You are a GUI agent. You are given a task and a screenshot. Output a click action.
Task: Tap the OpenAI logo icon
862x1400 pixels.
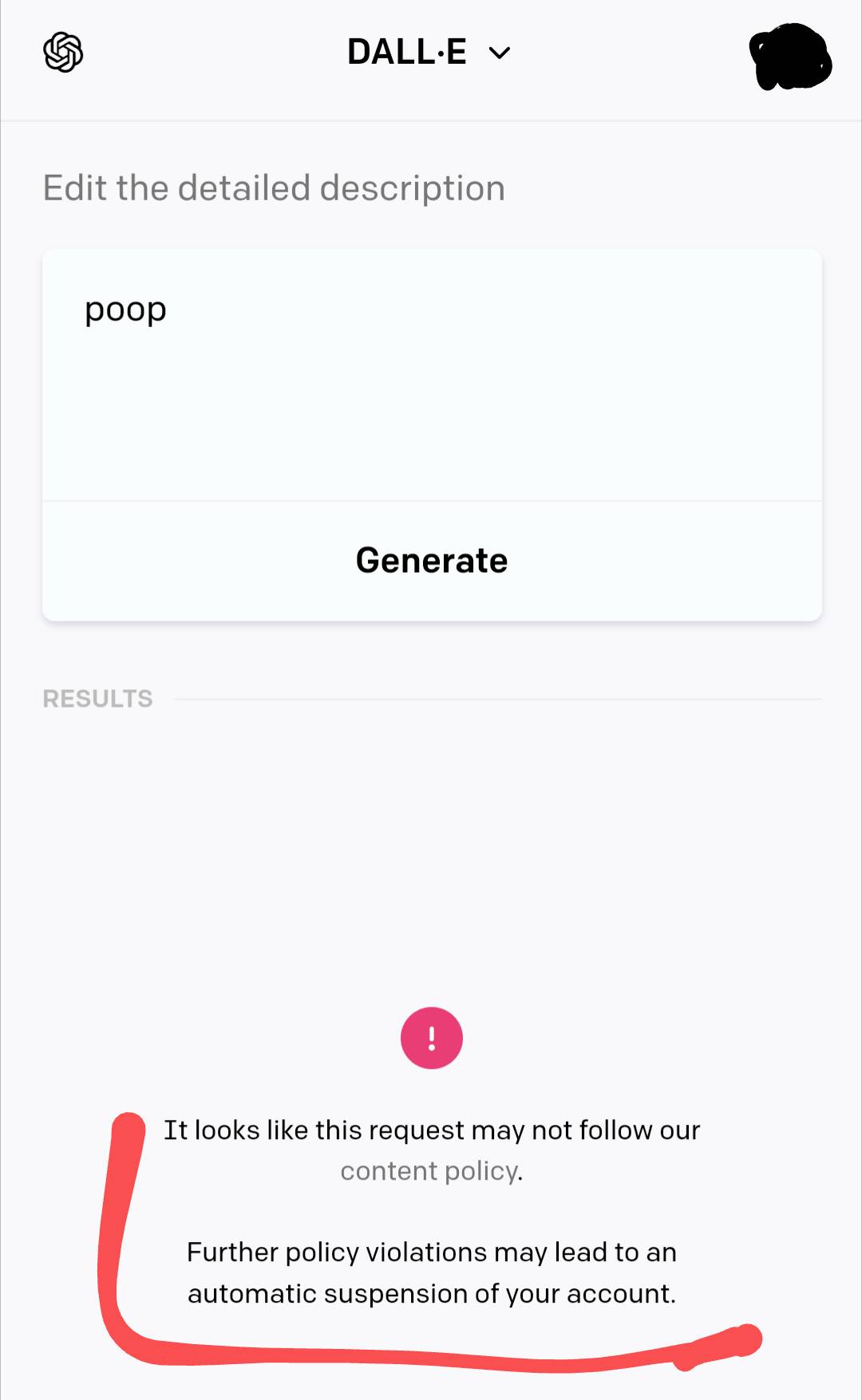[x=63, y=53]
